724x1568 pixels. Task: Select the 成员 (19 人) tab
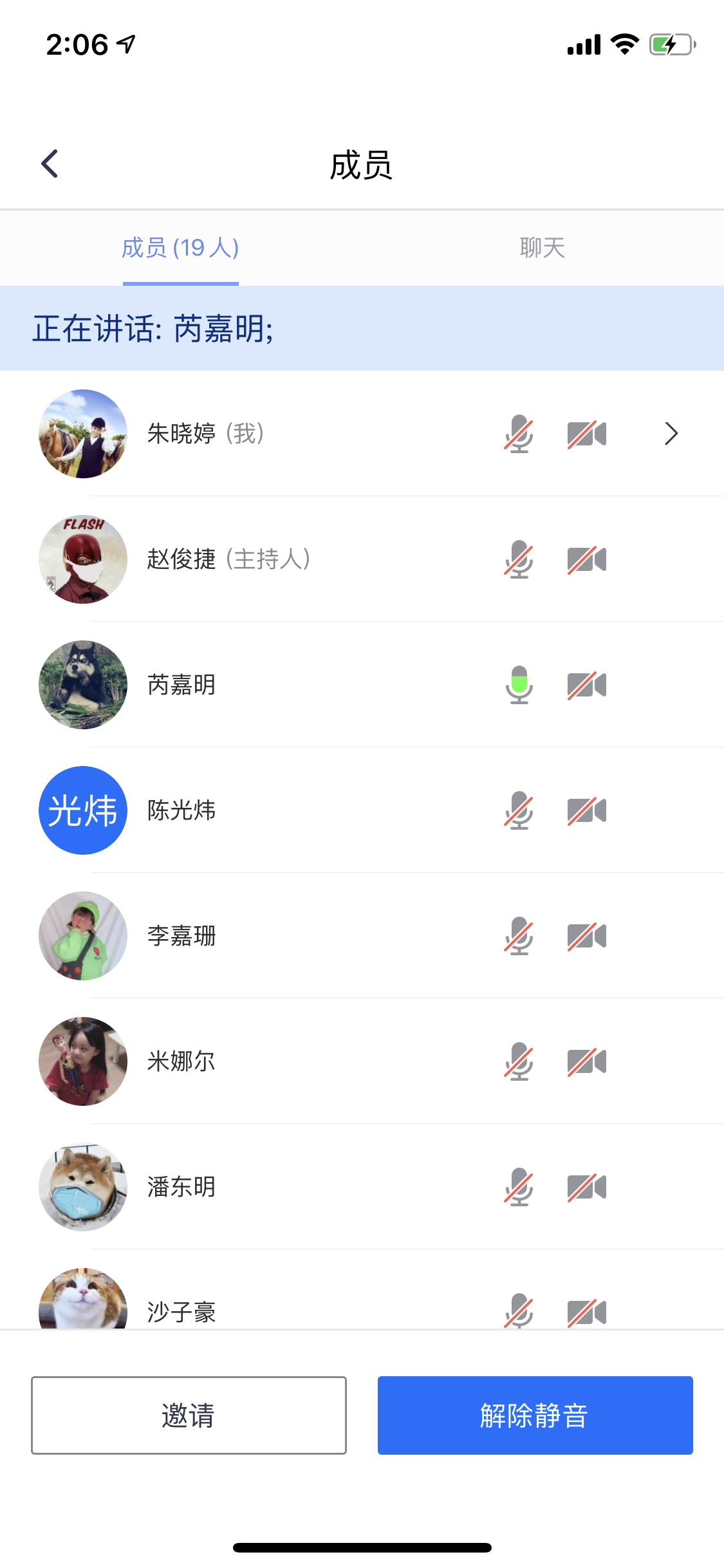click(180, 248)
